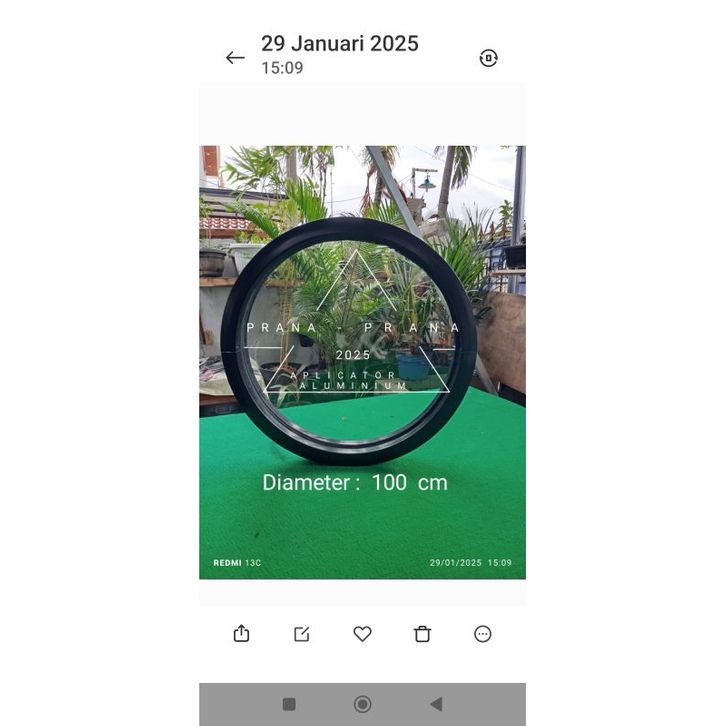Viewport: 726px width, 726px height.
Task: Go to home screen via navigation bar
Action: tap(362, 704)
